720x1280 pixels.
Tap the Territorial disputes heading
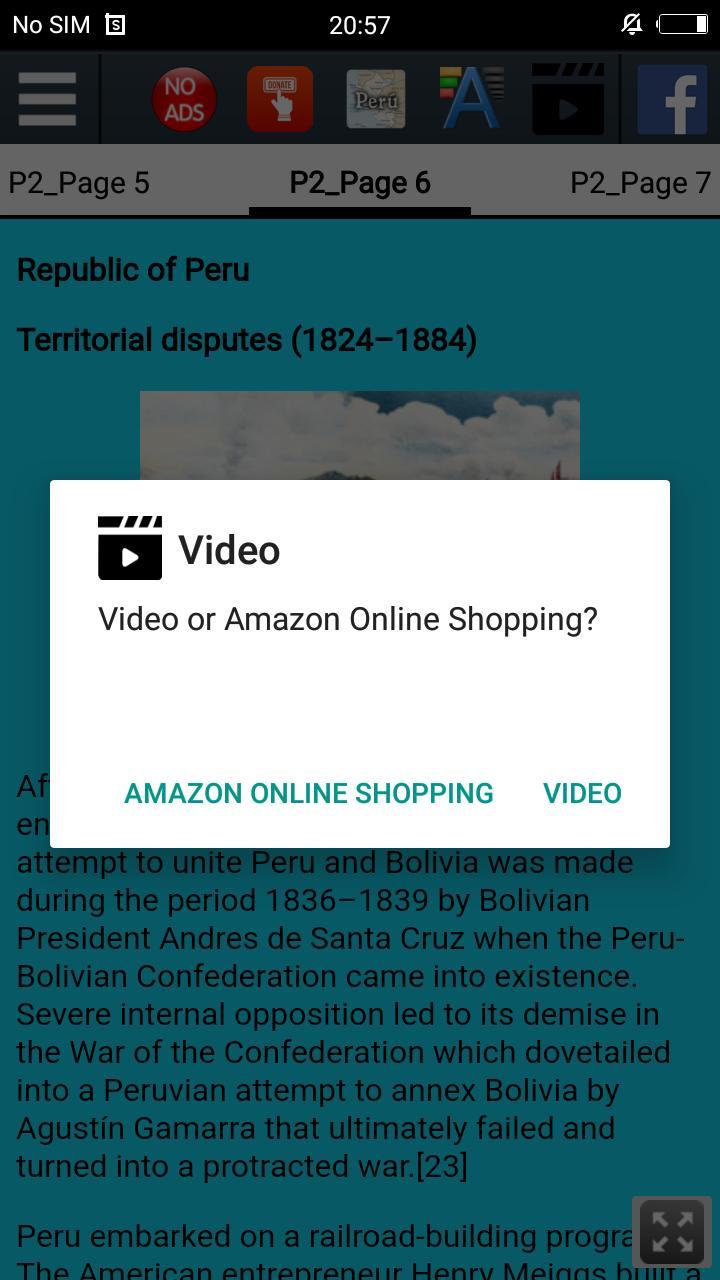point(246,339)
